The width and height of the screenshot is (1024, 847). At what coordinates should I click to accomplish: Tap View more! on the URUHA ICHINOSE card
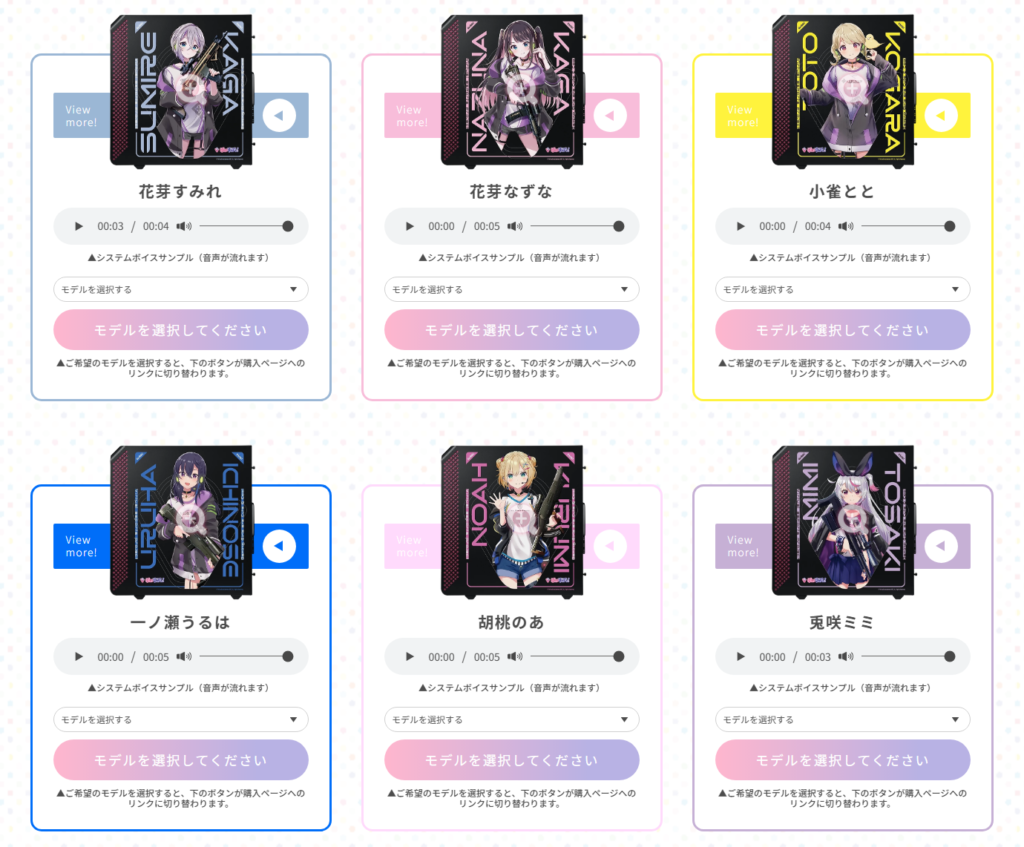click(81, 546)
